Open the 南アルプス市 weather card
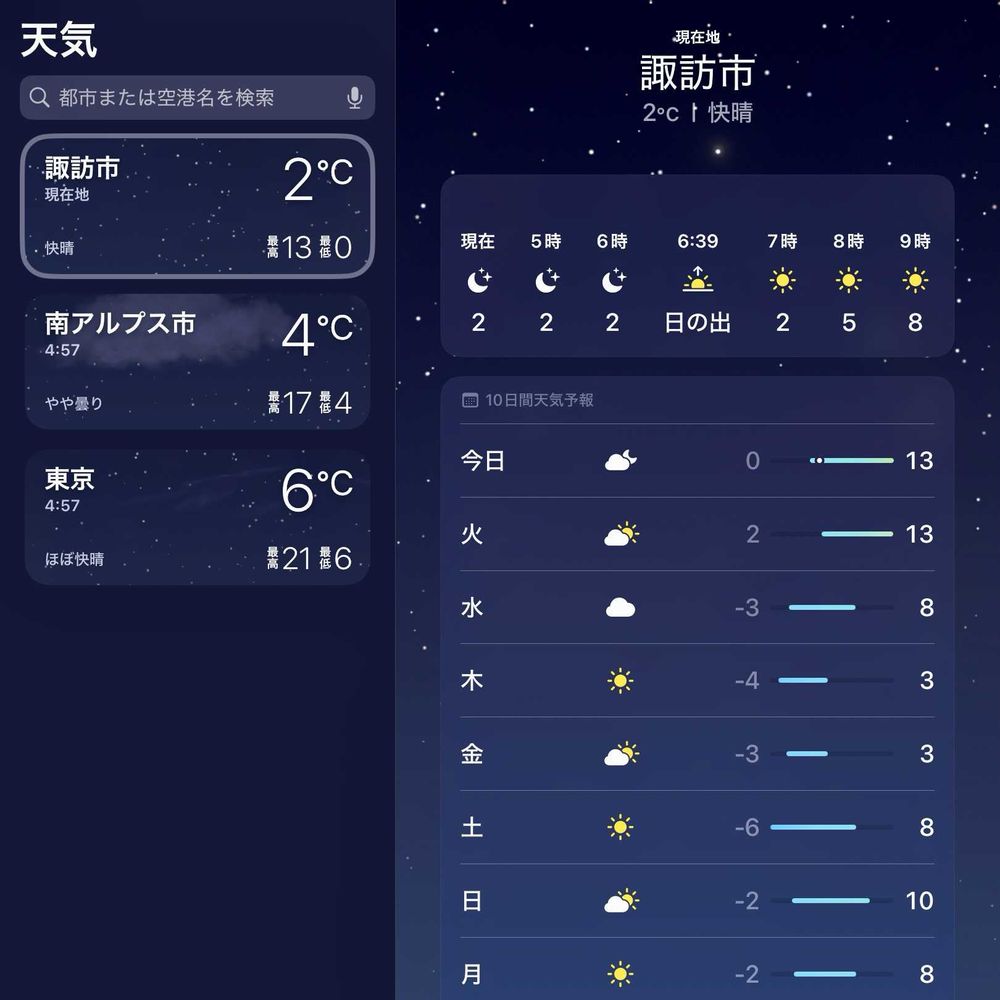 (x=197, y=362)
